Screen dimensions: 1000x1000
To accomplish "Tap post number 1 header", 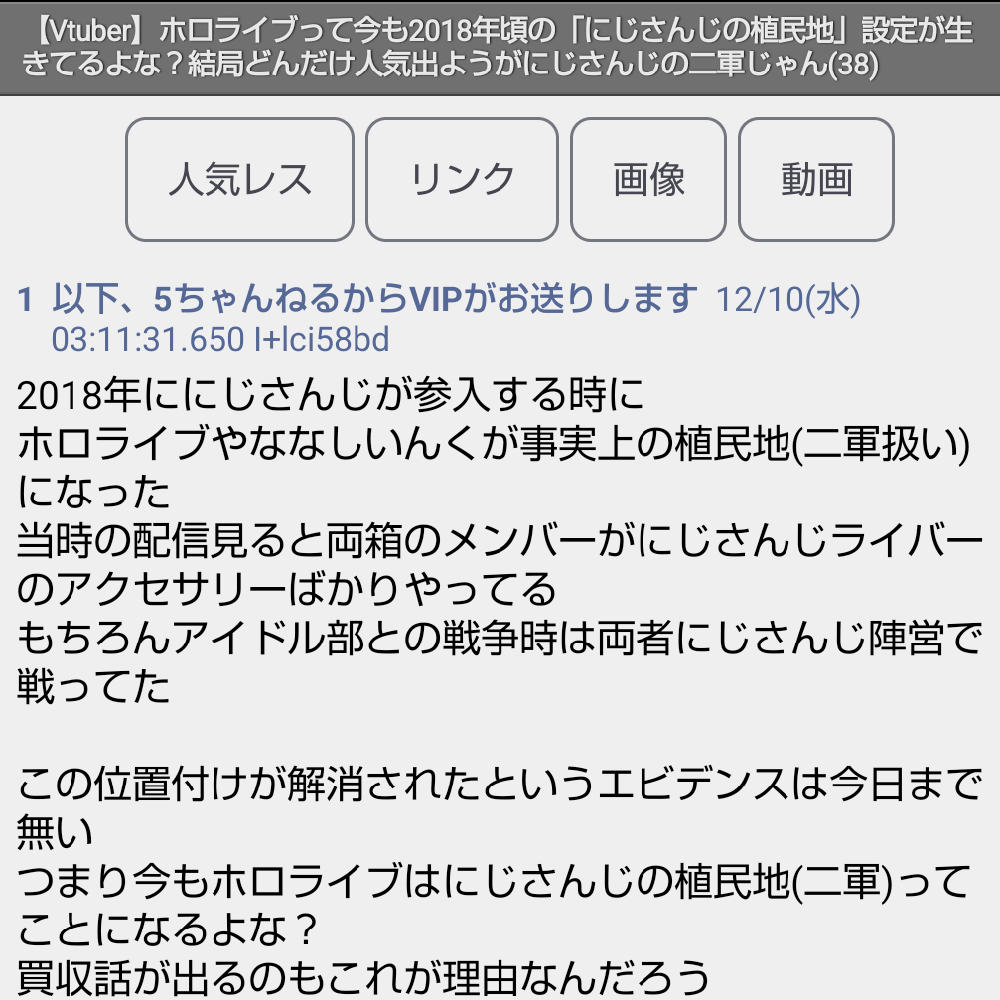I will 439,318.
